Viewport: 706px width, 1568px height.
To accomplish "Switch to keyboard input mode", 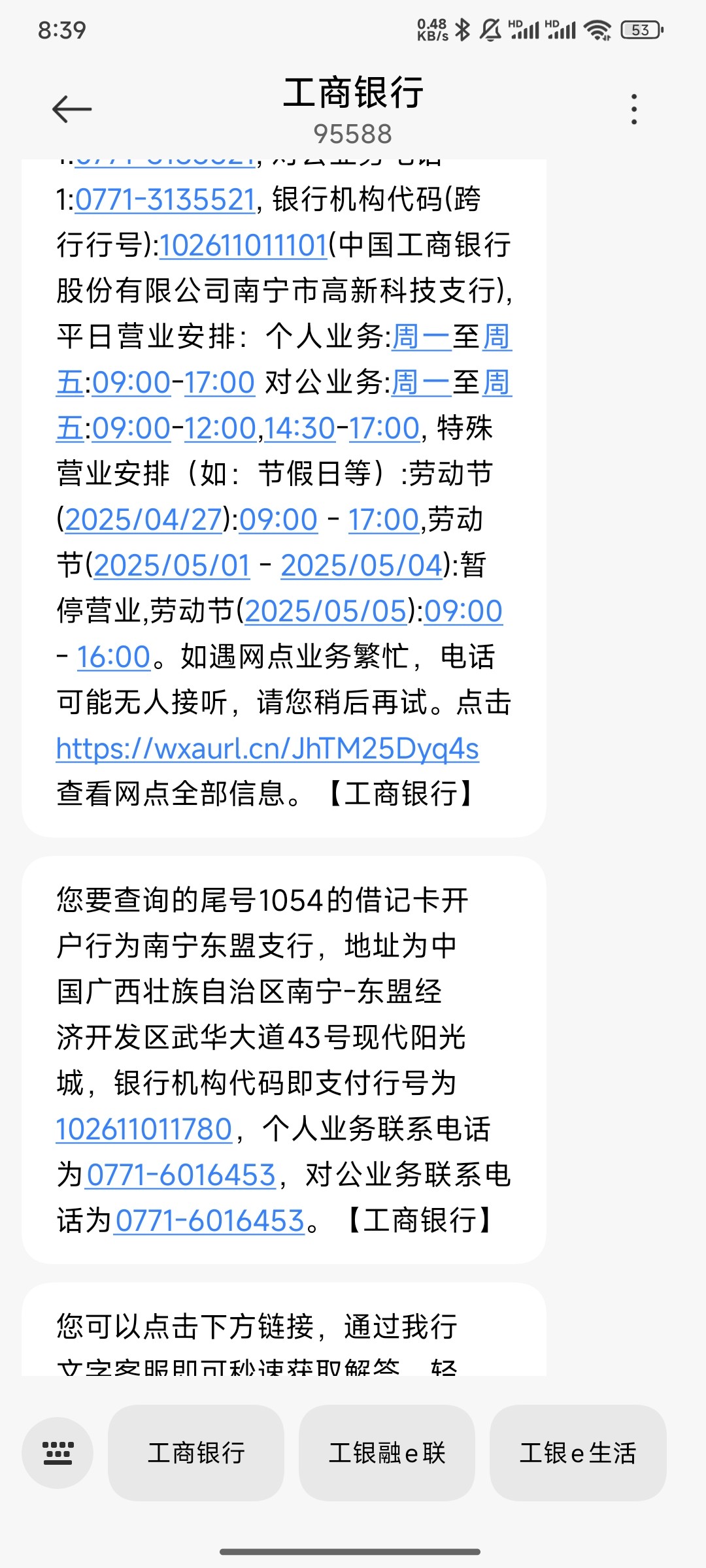I will [x=58, y=1453].
